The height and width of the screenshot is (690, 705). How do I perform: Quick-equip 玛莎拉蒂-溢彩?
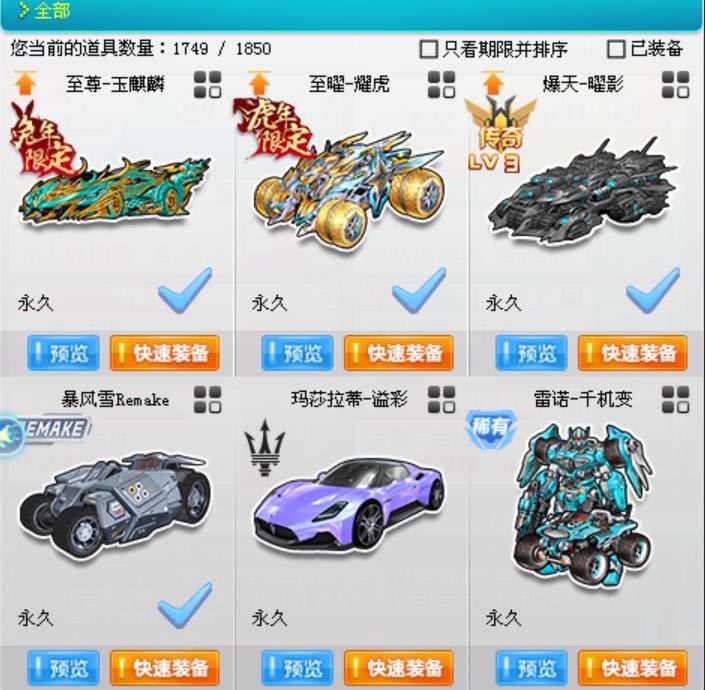pyautogui.click(x=398, y=667)
